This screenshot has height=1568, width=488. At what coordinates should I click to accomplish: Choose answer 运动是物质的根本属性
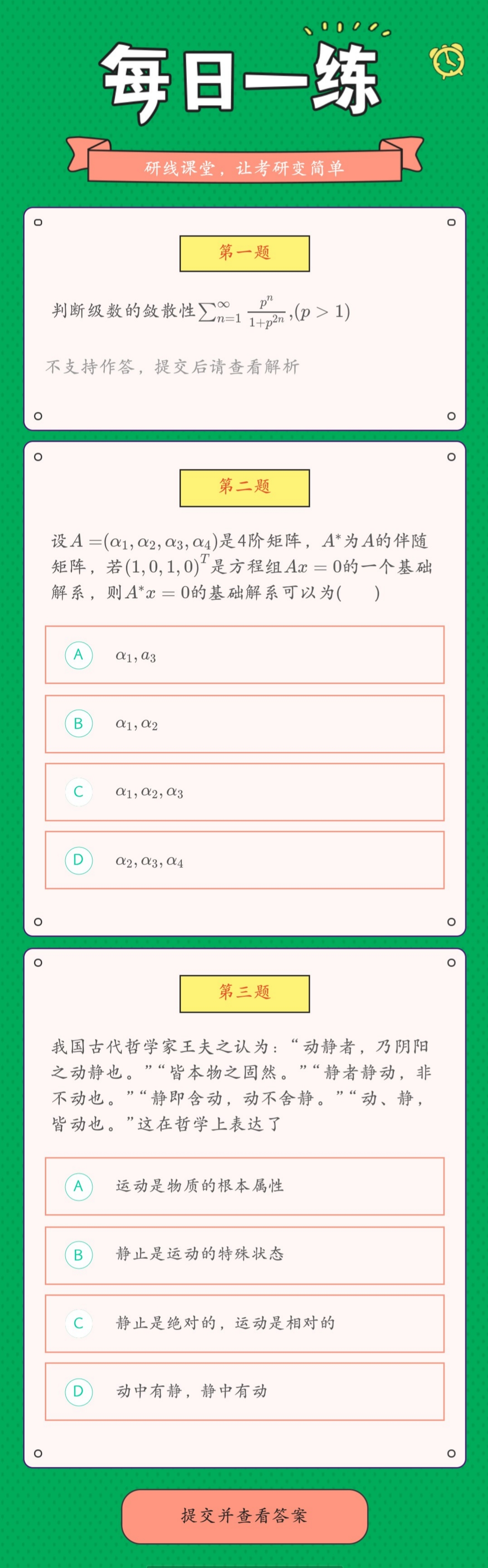[244, 1186]
